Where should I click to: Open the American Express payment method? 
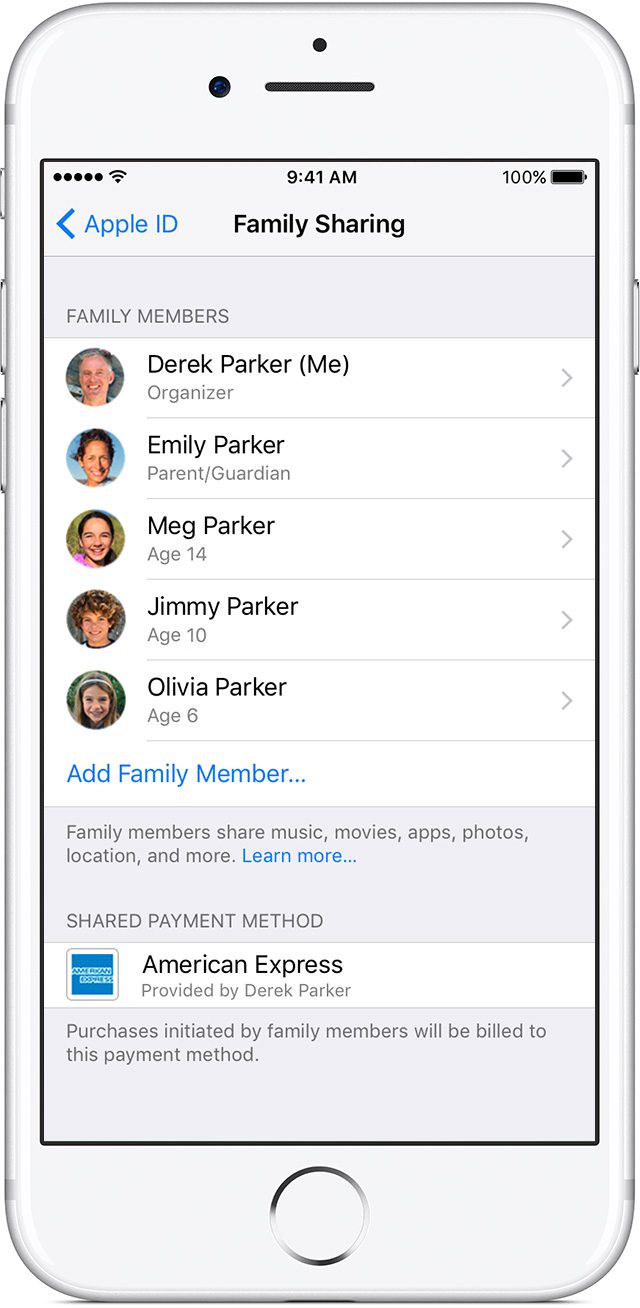[x=318, y=975]
